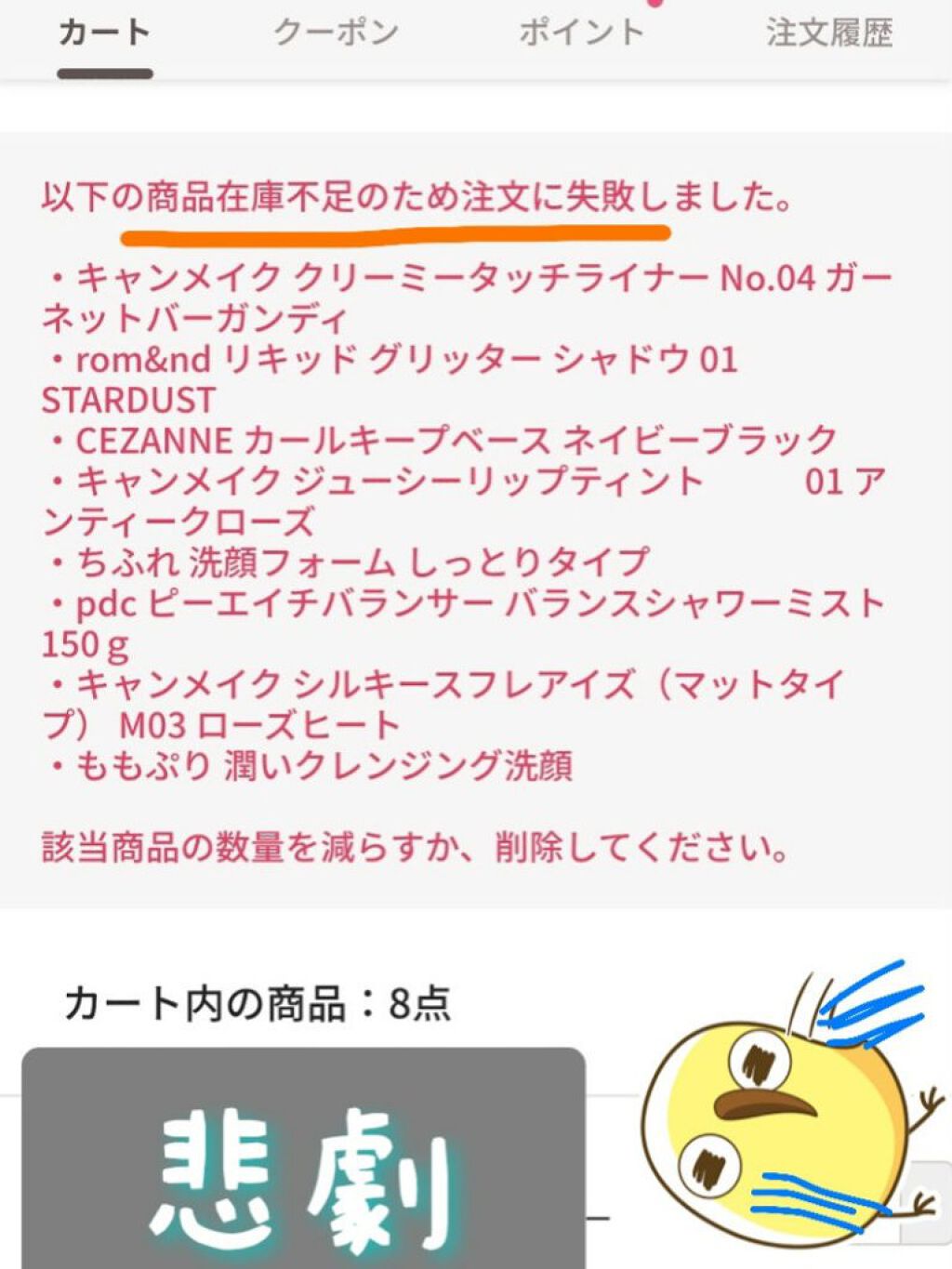The height and width of the screenshot is (1269, 952).
Task: Select the キャンメイク クリーミータッチライナー list item
Action: click(465, 297)
